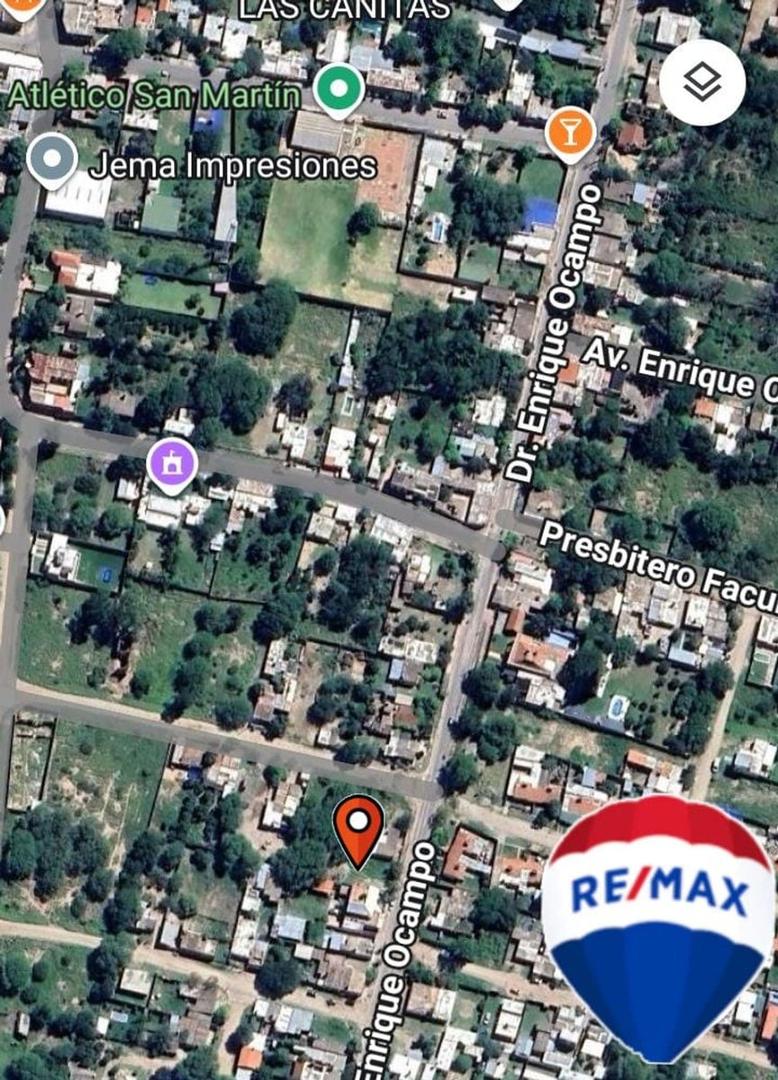Click the purple place of worship icon
This screenshot has height=1080, width=778.
171,463
